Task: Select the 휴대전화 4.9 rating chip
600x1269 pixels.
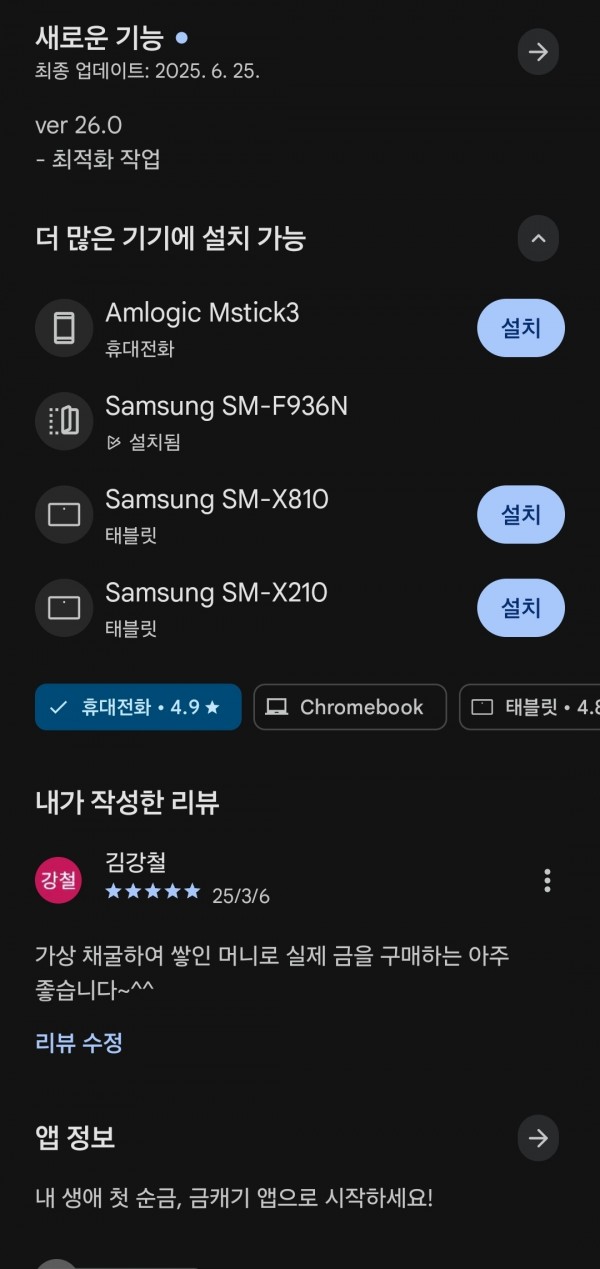Action: tap(138, 707)
